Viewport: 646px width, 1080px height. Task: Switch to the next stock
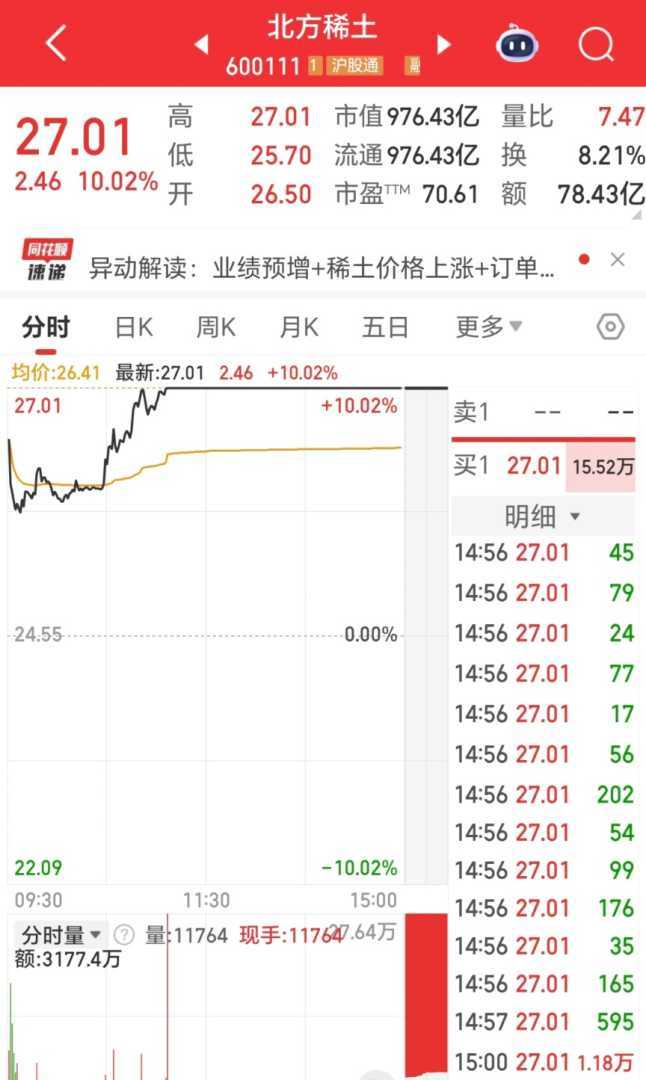tap(444, 44)
